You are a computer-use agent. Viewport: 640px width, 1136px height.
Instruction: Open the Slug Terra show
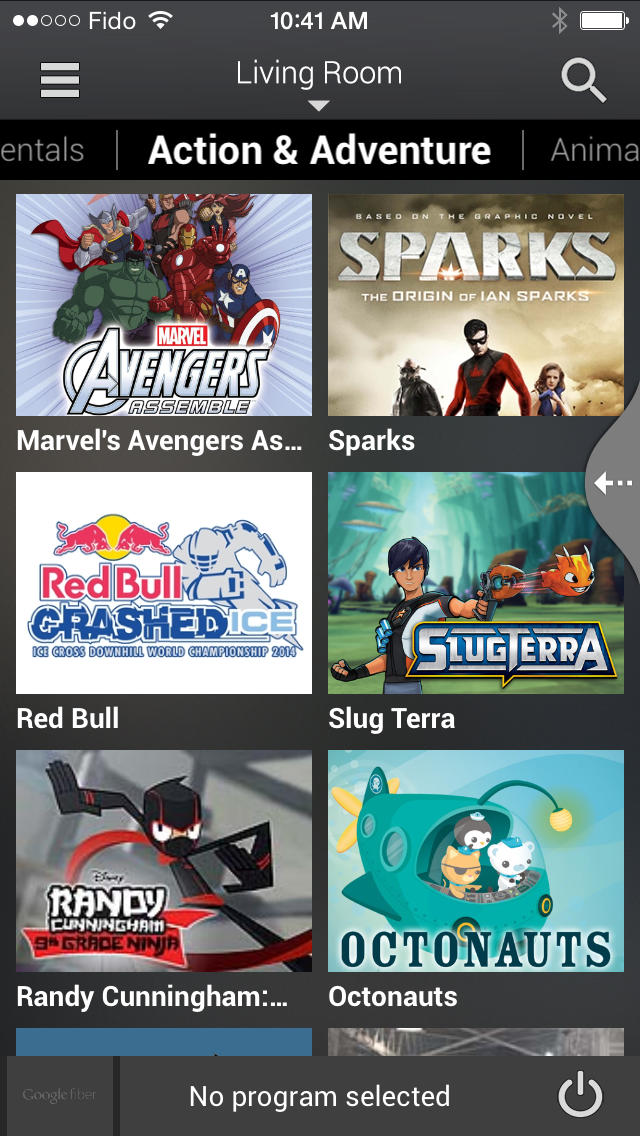click(x=476, y=583)
